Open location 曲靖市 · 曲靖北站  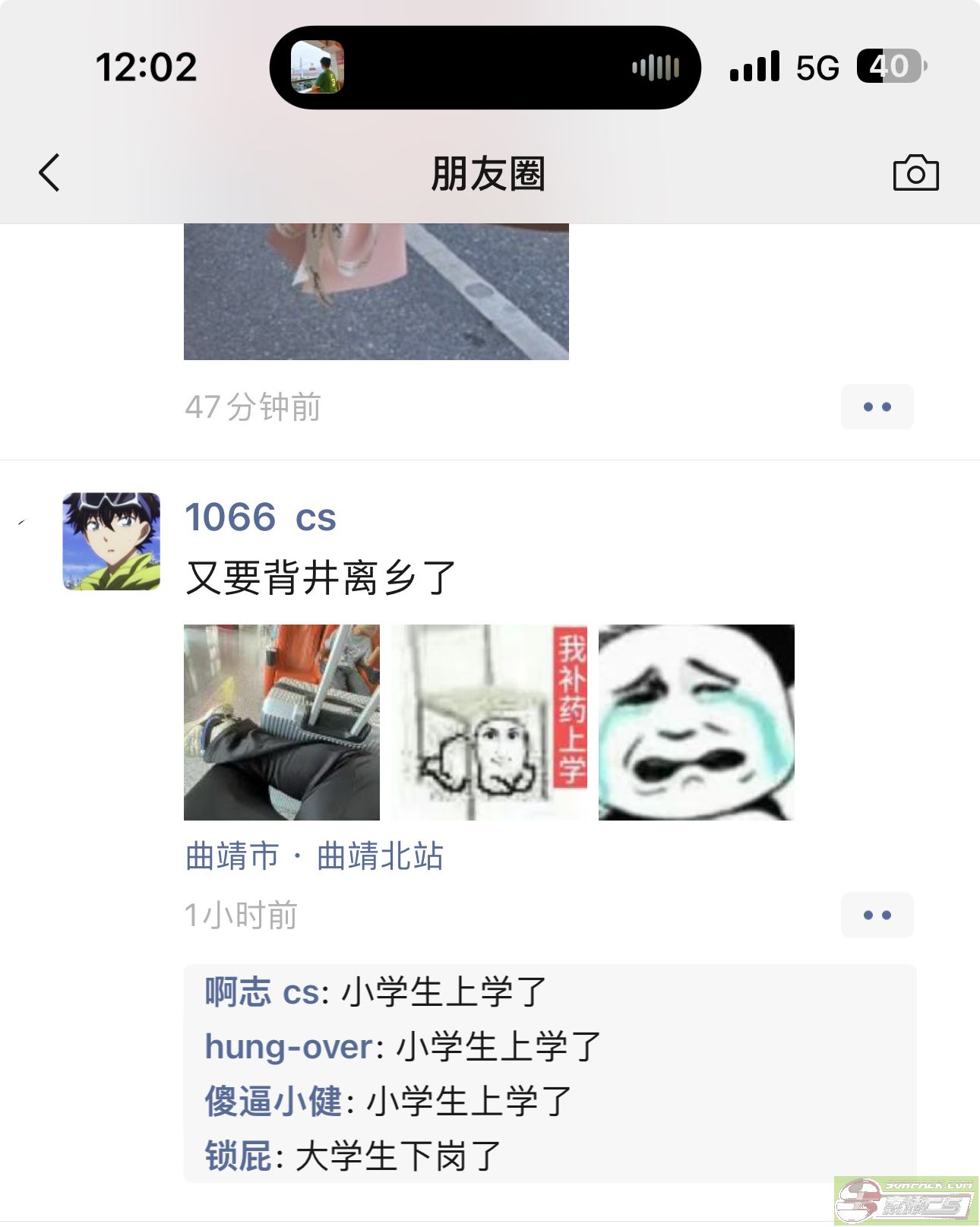coord(315,856)
